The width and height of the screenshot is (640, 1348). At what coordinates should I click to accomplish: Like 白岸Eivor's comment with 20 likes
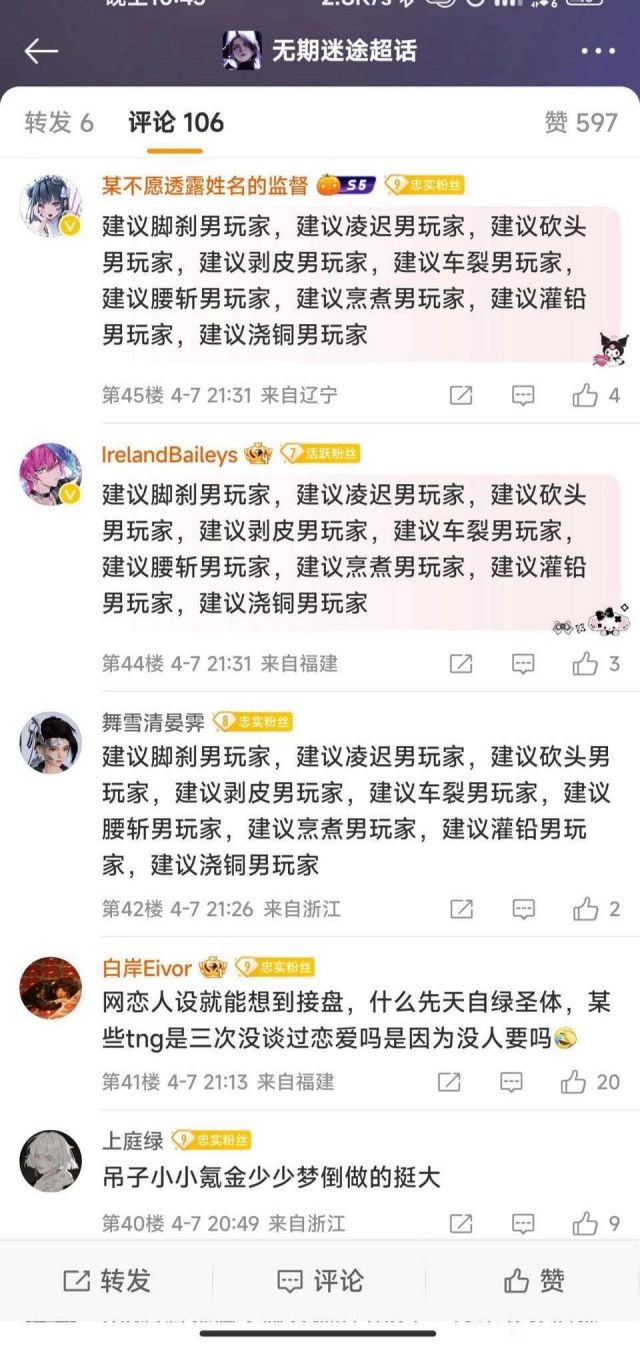[590, 1082]
